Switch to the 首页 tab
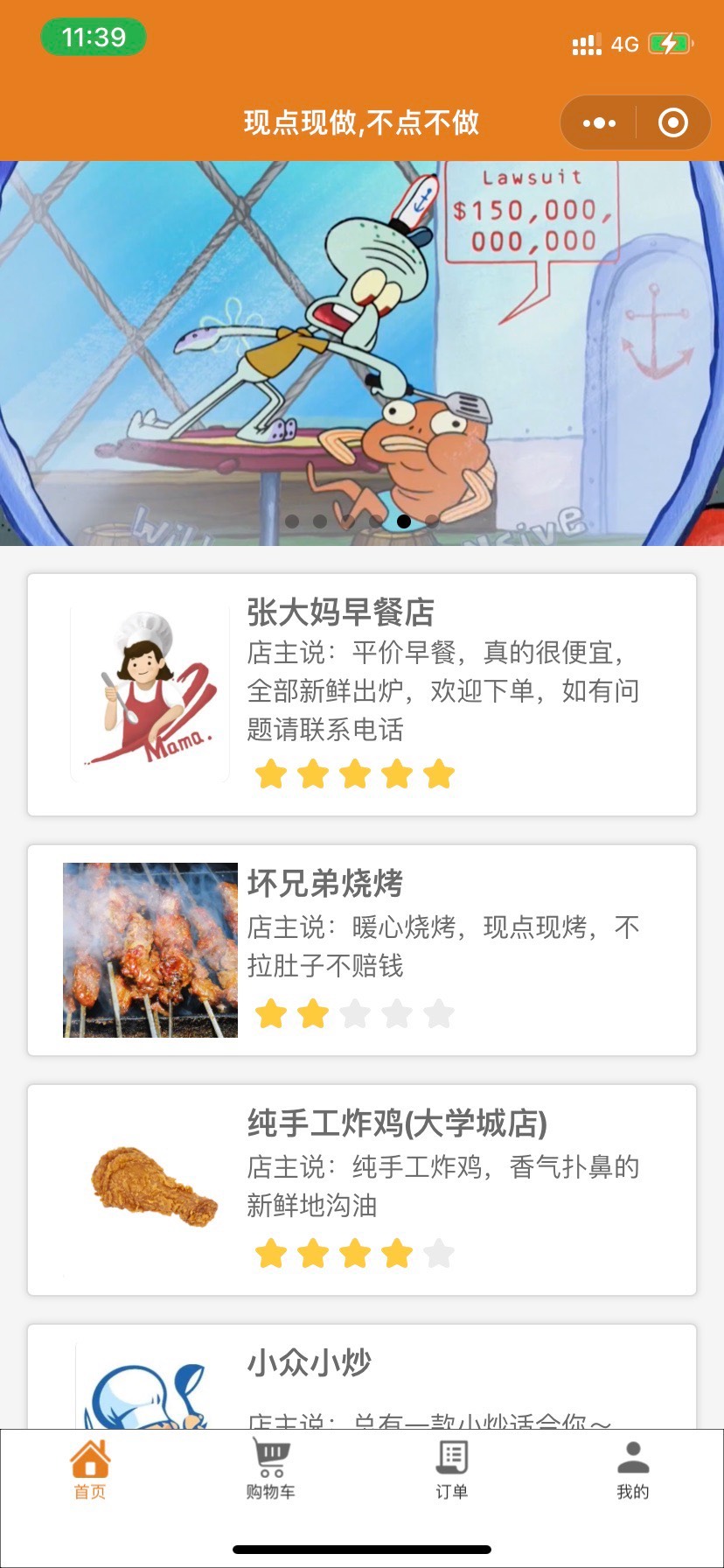The width and height of the screenshot is (724, 1568). click(x=90, y=1470)
